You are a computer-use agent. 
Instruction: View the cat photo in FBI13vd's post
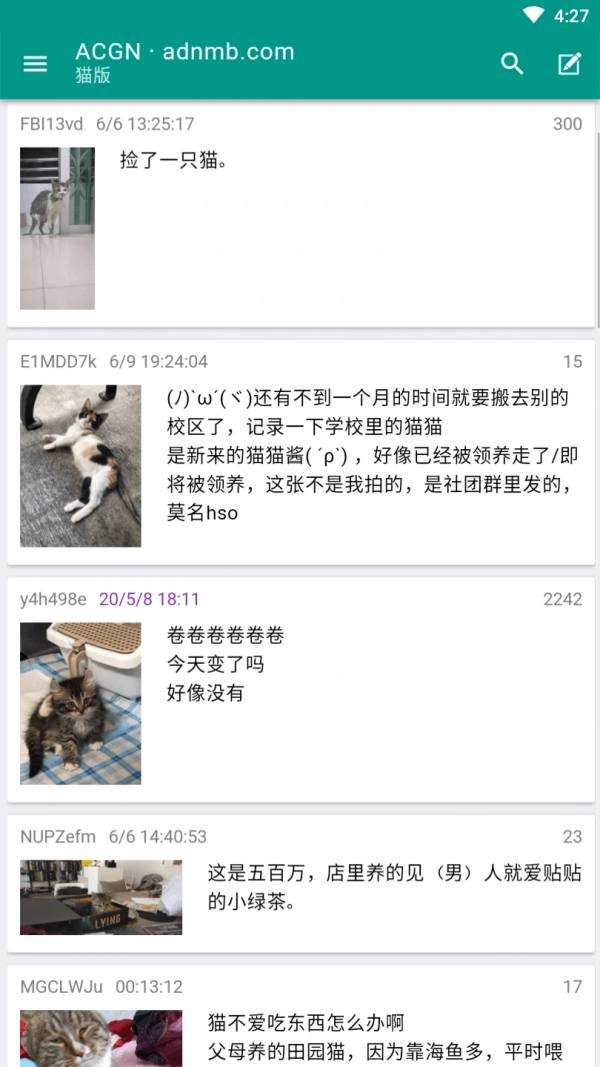[x=57, y=228]
